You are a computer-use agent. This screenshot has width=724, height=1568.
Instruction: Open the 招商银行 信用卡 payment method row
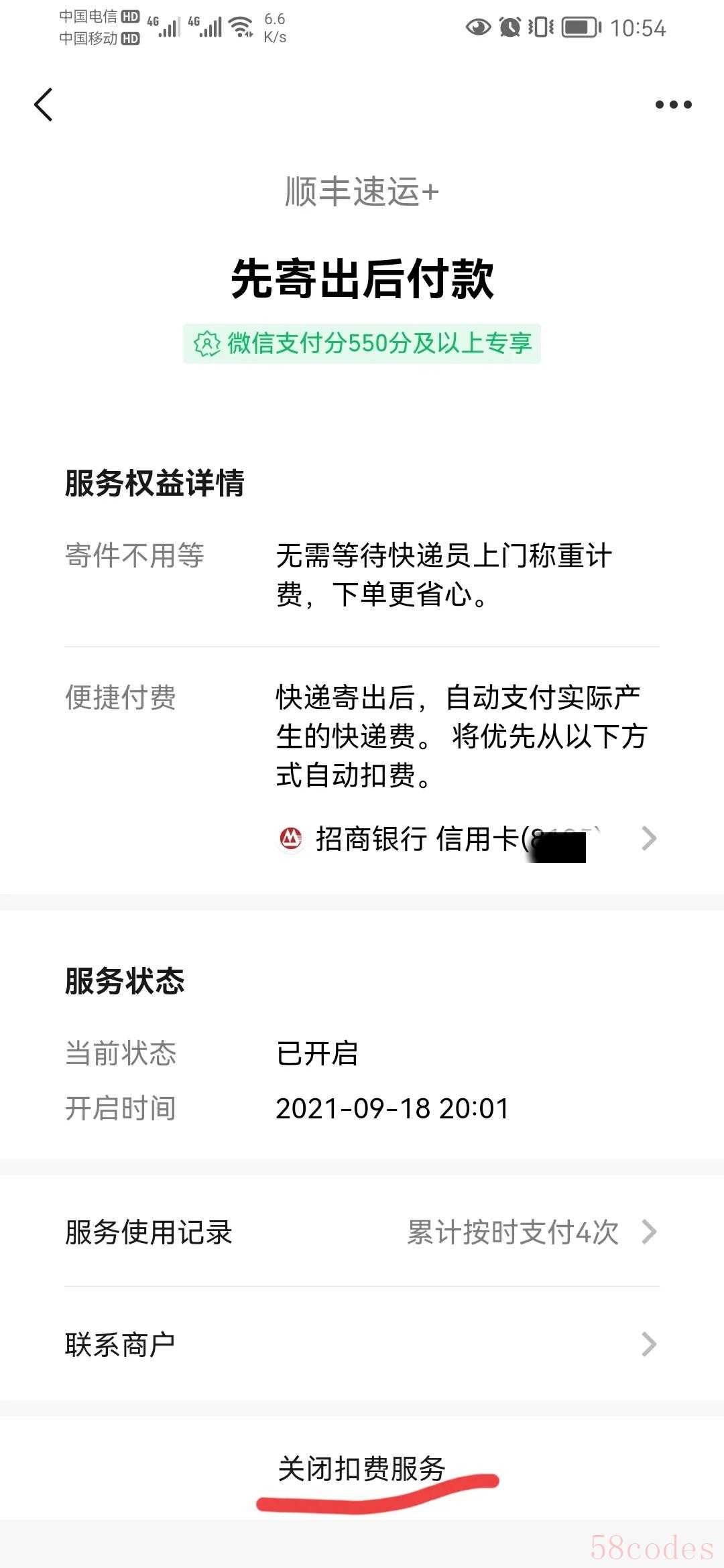467,838
